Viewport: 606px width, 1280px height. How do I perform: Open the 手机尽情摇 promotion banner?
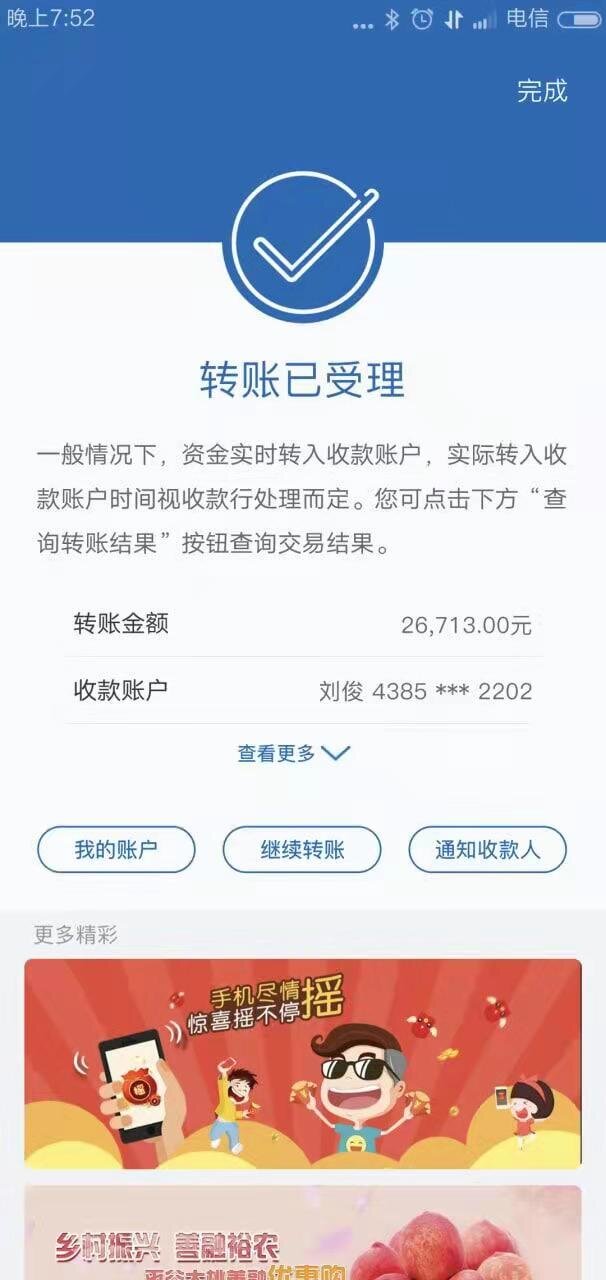(x=302, y=1063)
